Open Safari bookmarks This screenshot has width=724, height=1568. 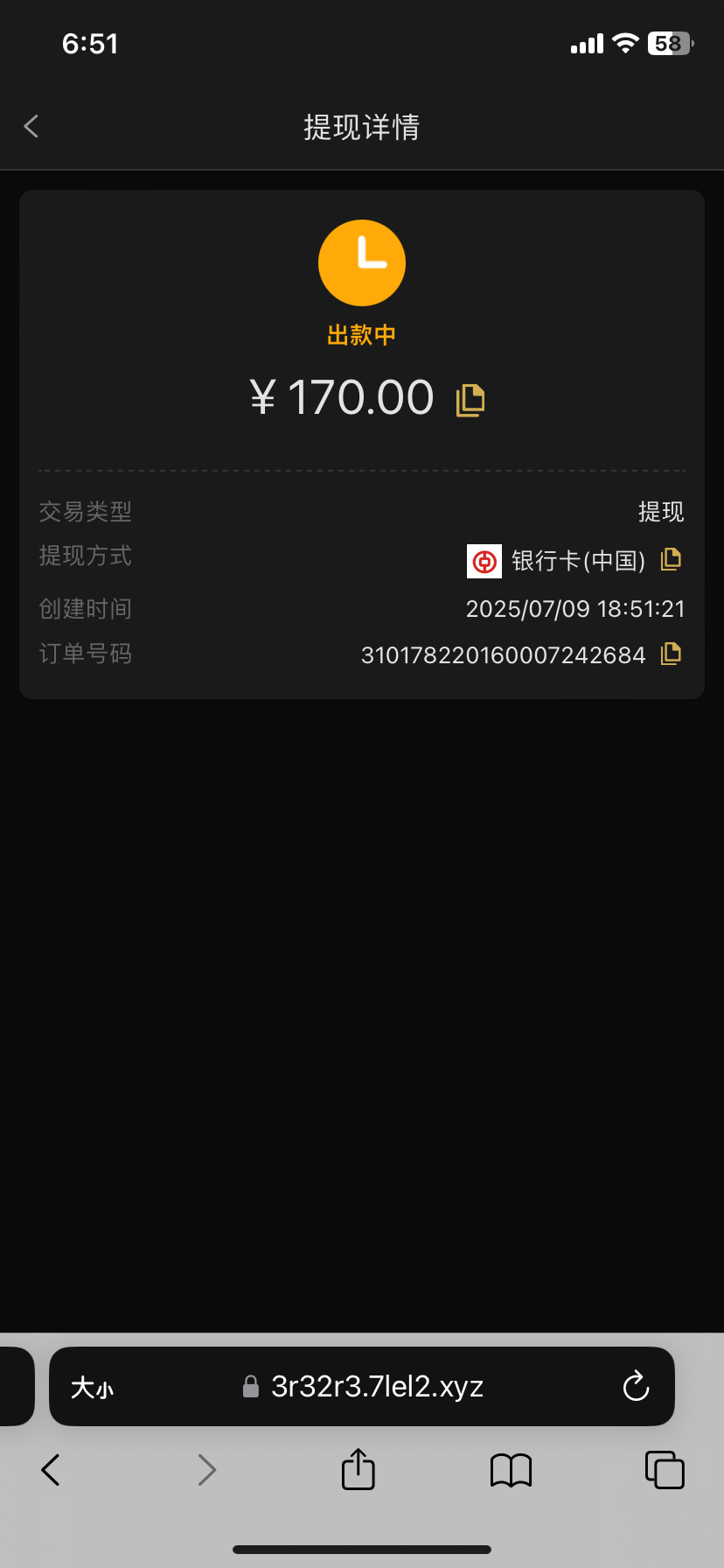512,1470
